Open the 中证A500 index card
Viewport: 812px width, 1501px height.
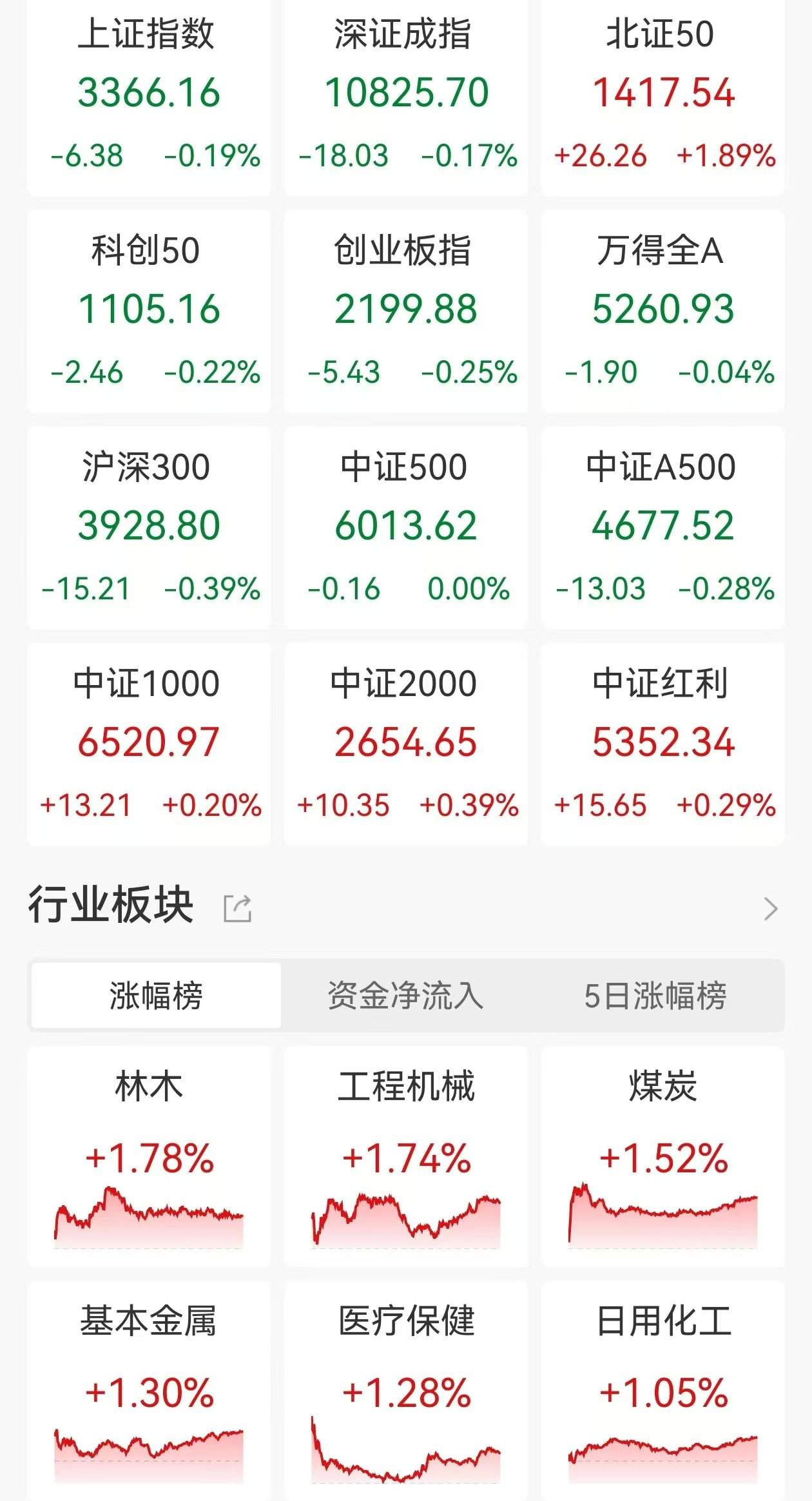[662, 527]
